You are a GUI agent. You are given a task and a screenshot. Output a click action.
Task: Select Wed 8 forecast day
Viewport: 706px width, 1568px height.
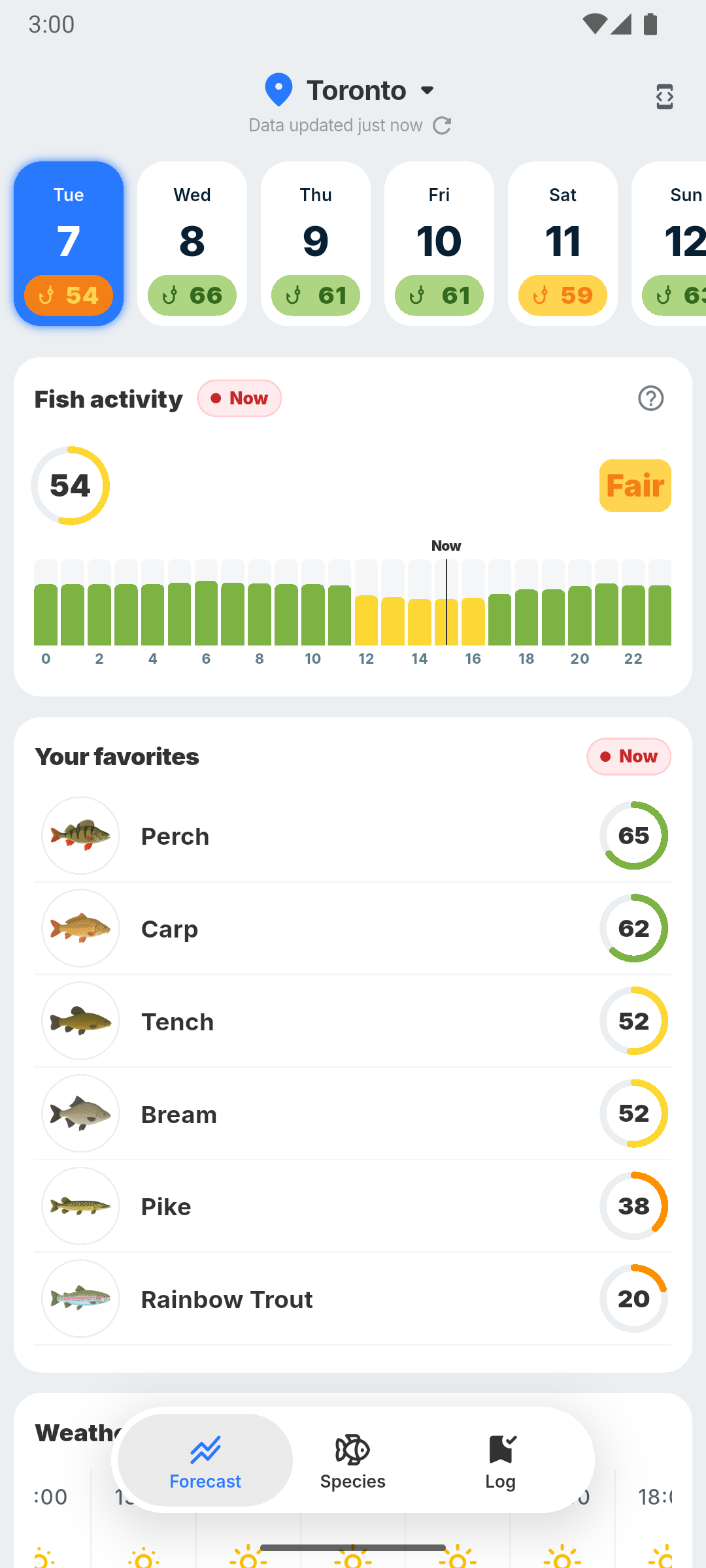[x=192, y=244]
